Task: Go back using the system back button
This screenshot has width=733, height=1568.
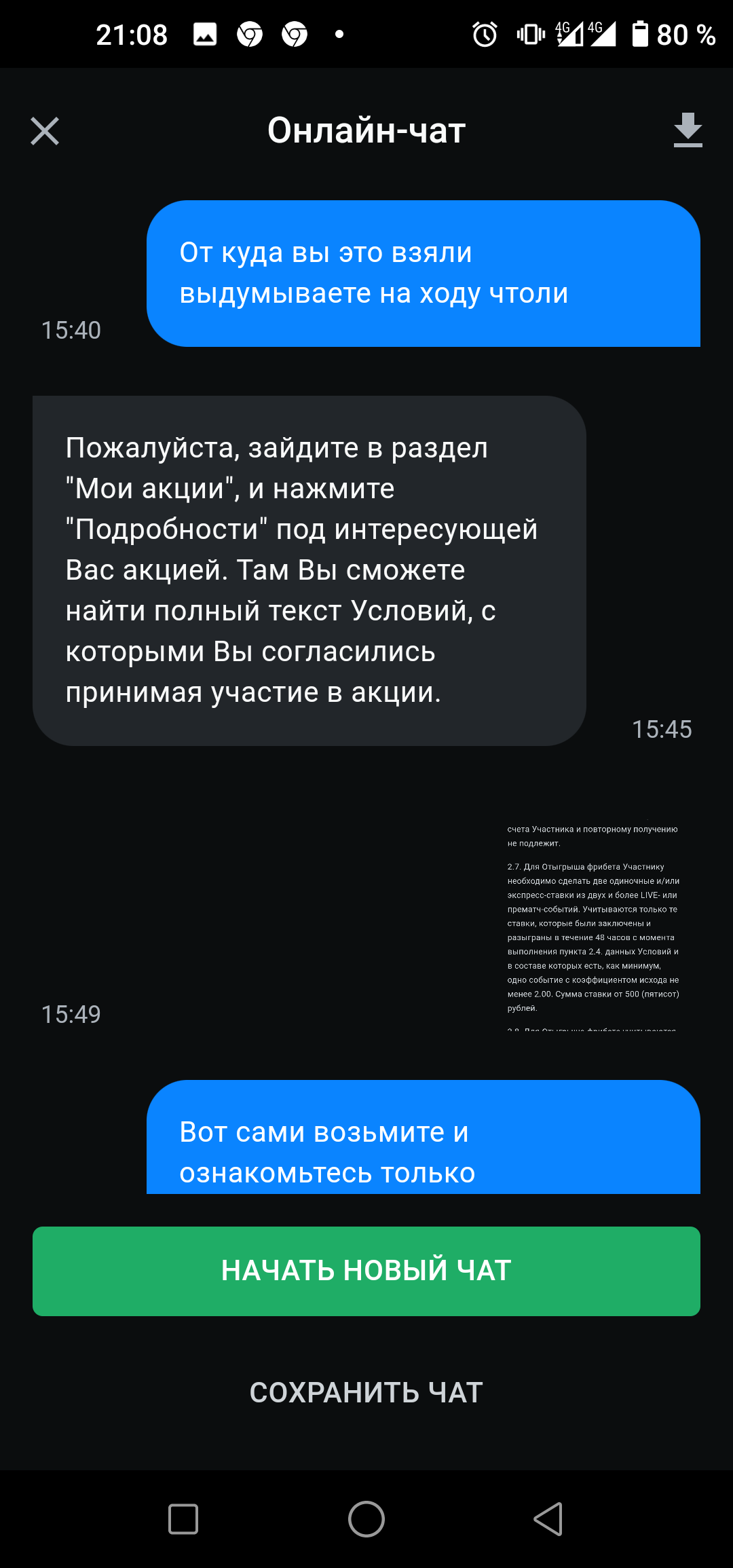Action: [548, 1519]
